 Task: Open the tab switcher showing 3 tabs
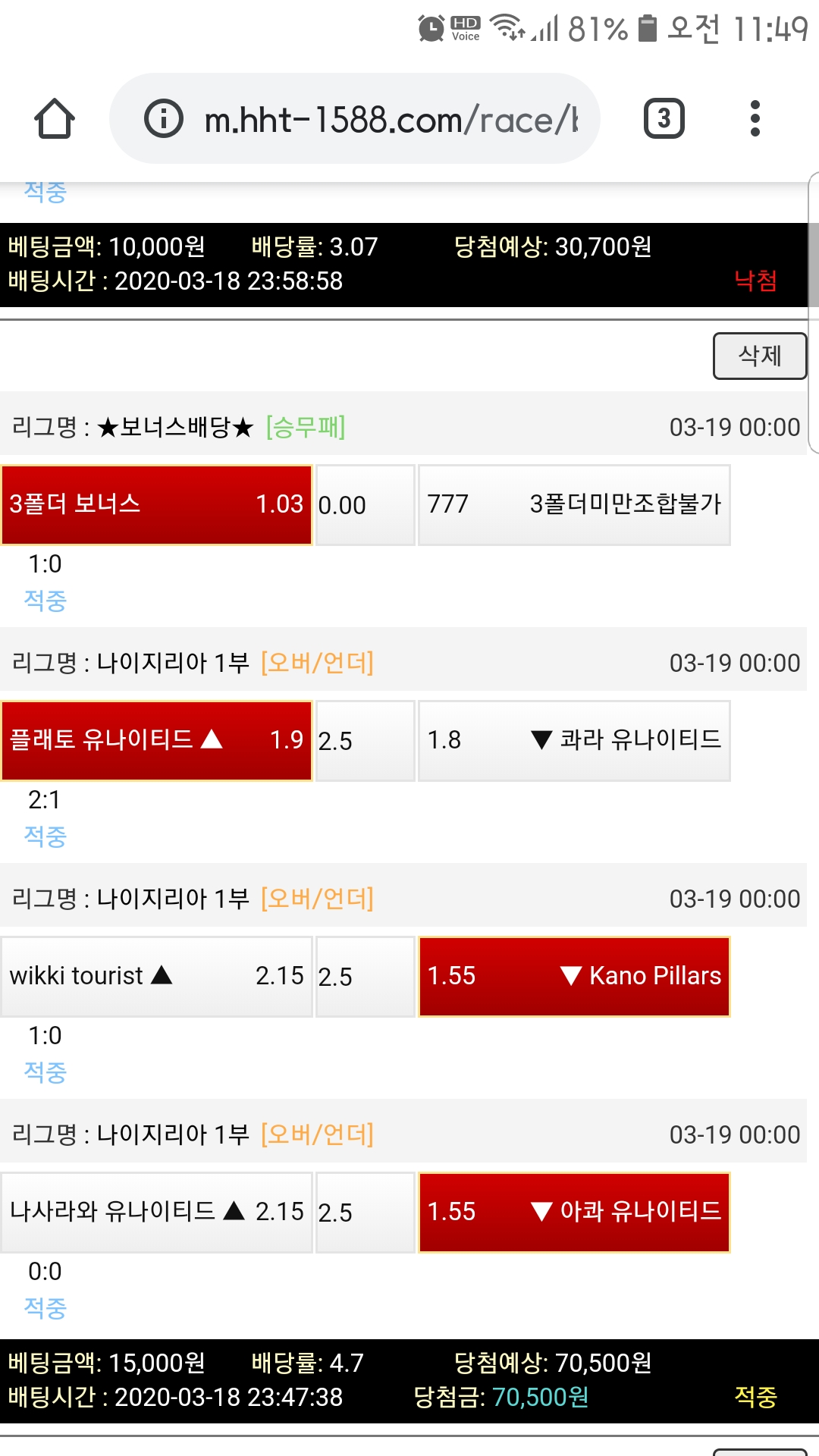[x=664, y=119]
